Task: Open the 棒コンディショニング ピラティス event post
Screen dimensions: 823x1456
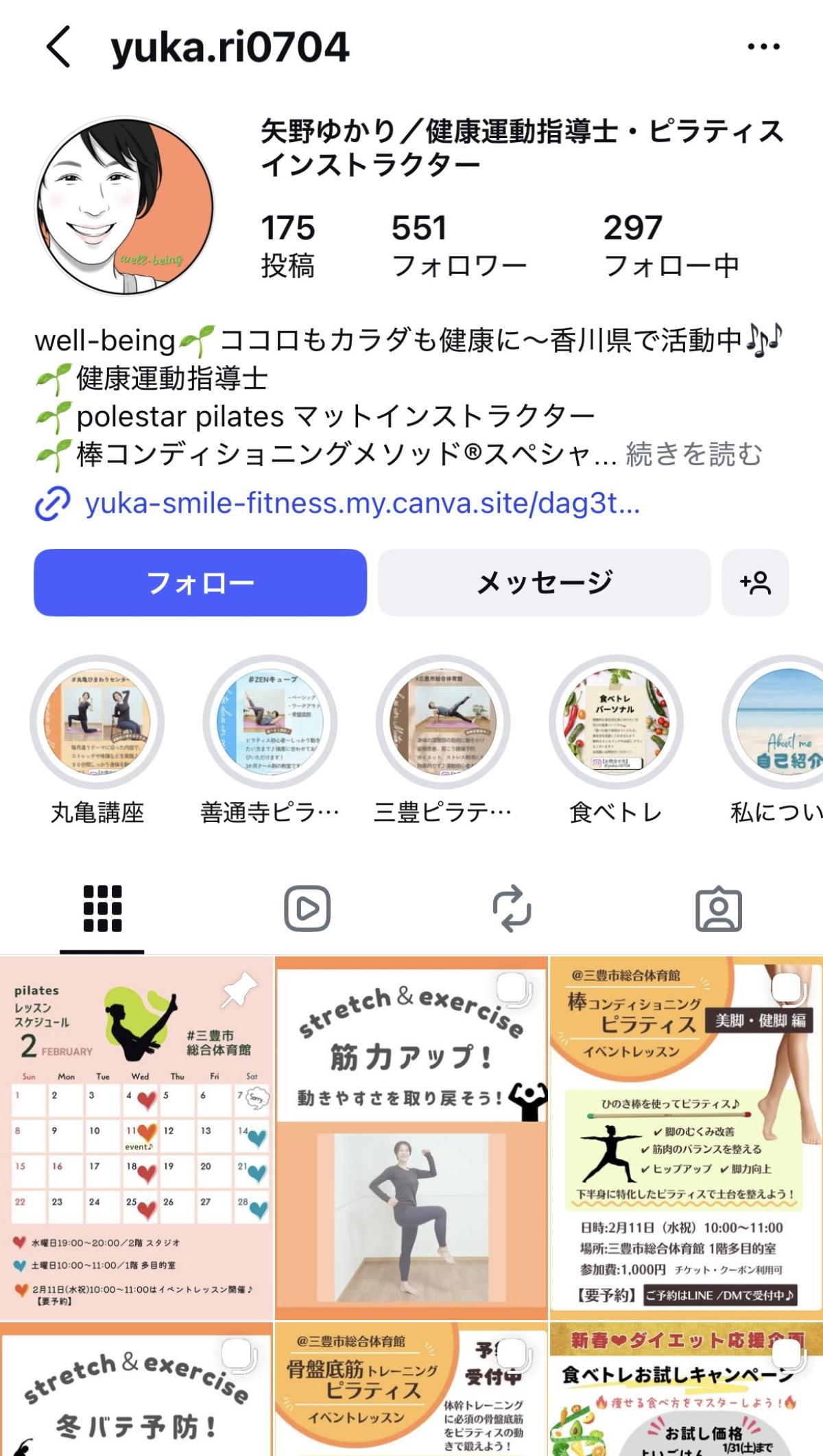Action: coord(686,1138)
